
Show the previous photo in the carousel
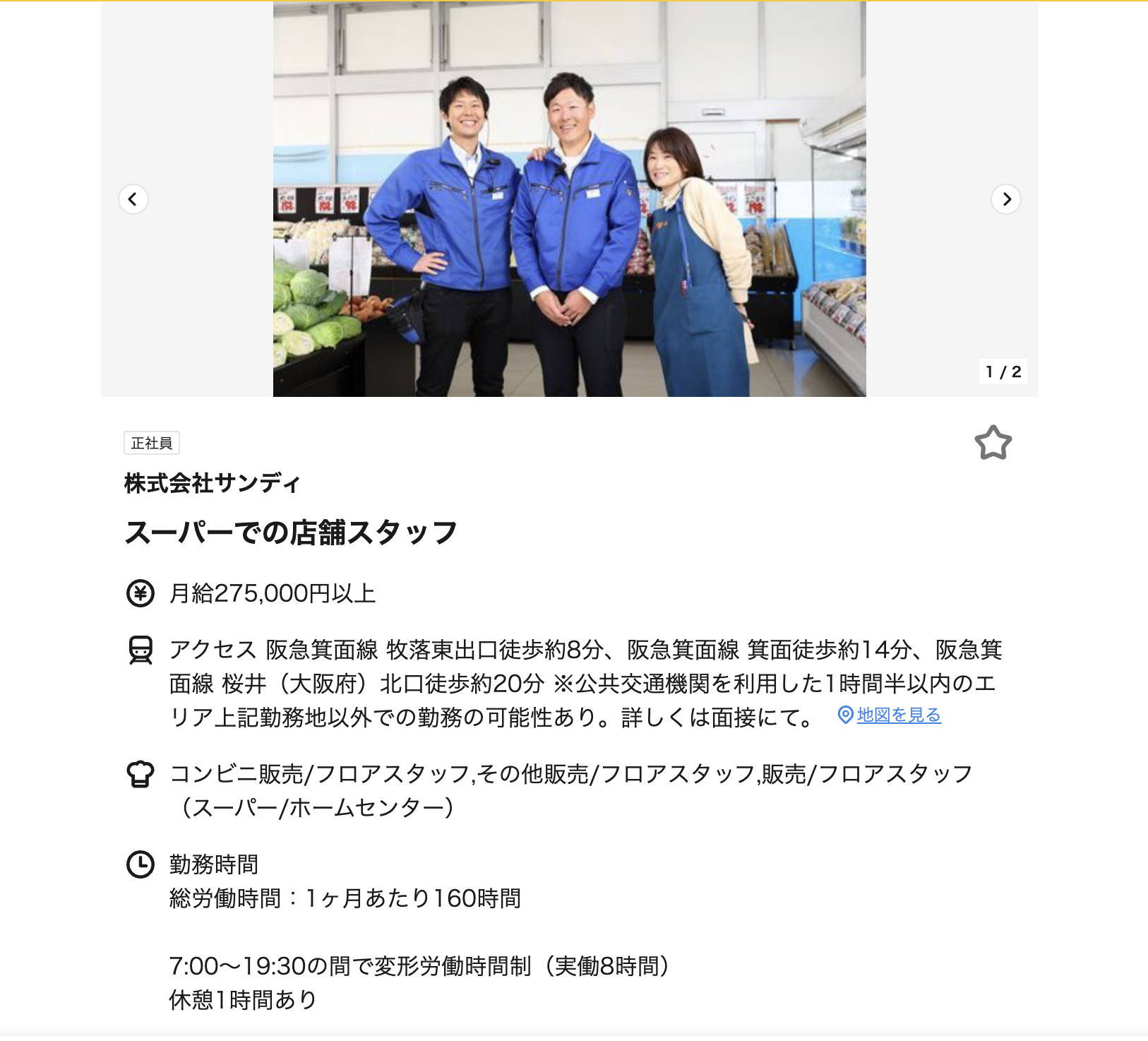click(133, 199)
